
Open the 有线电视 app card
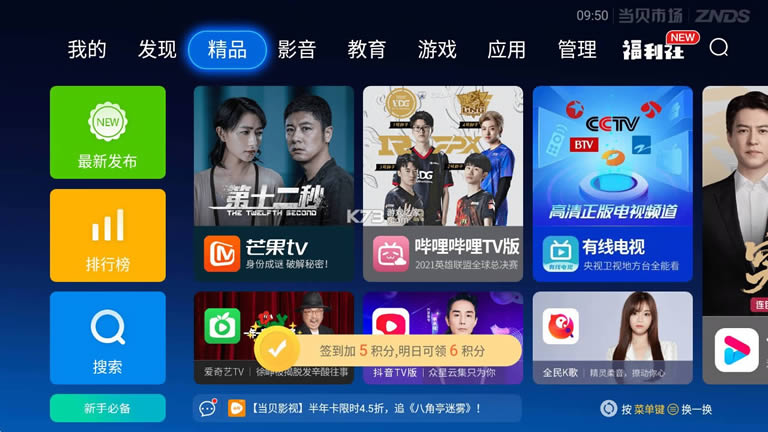[612, 183]
